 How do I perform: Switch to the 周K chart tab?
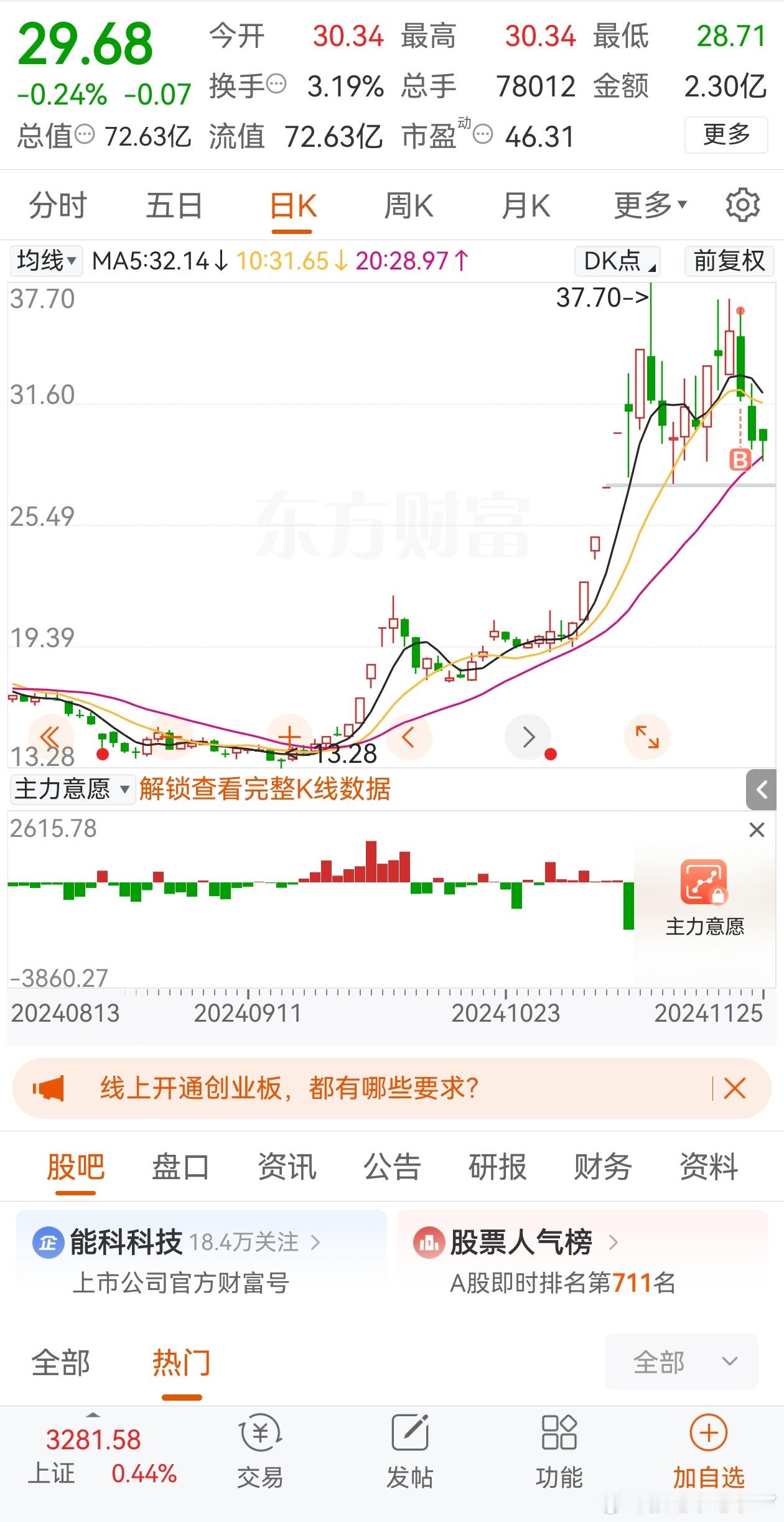pyautogui.click(x=408, y=206)
